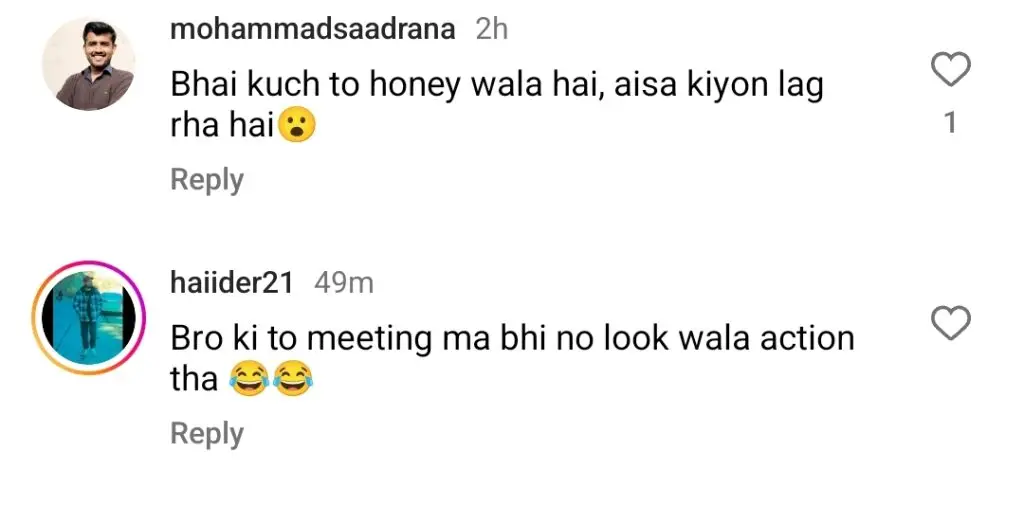Like haiider21's comment

pyautogui.click(x=950, y=324)
